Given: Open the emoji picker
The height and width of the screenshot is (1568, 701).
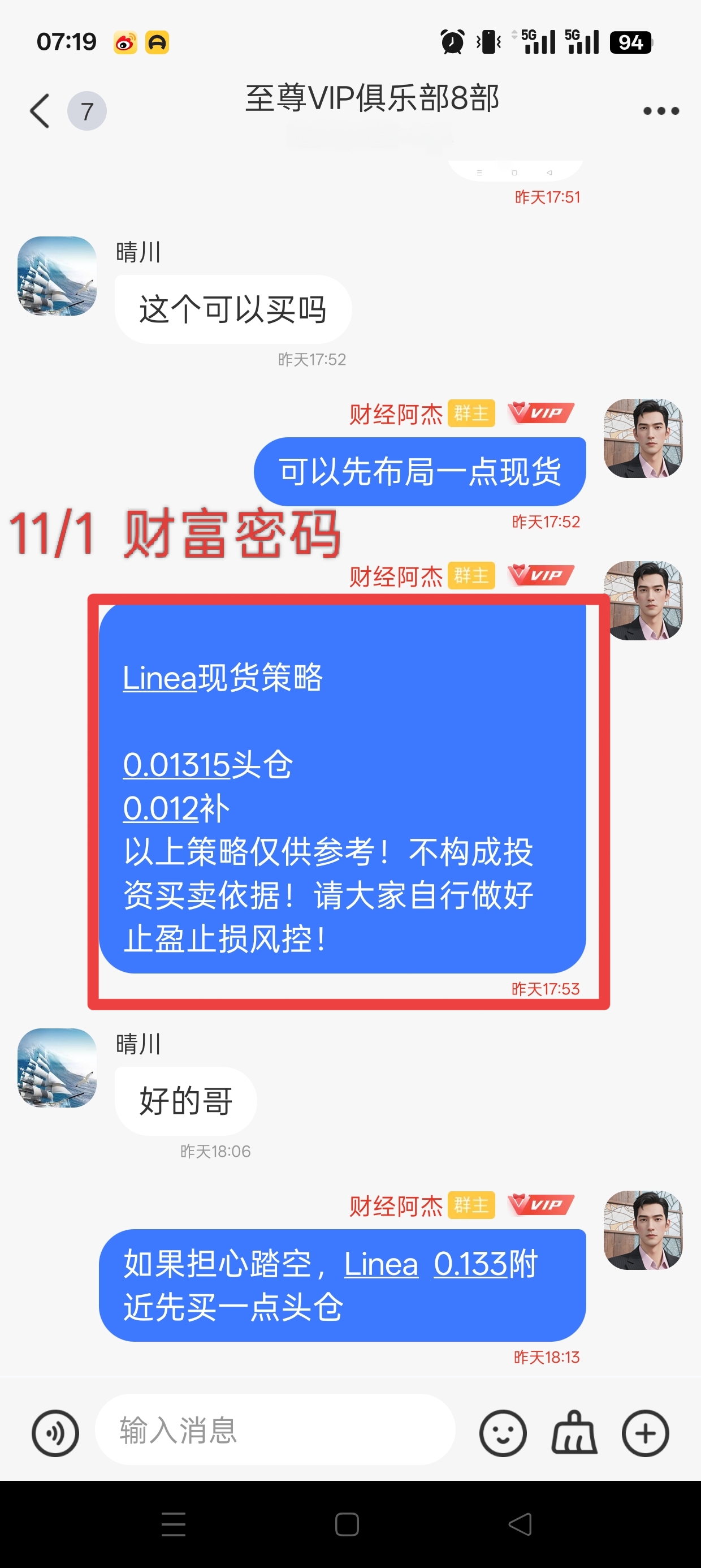Looking at the screenshot, I should click(x=503, y=1433).
